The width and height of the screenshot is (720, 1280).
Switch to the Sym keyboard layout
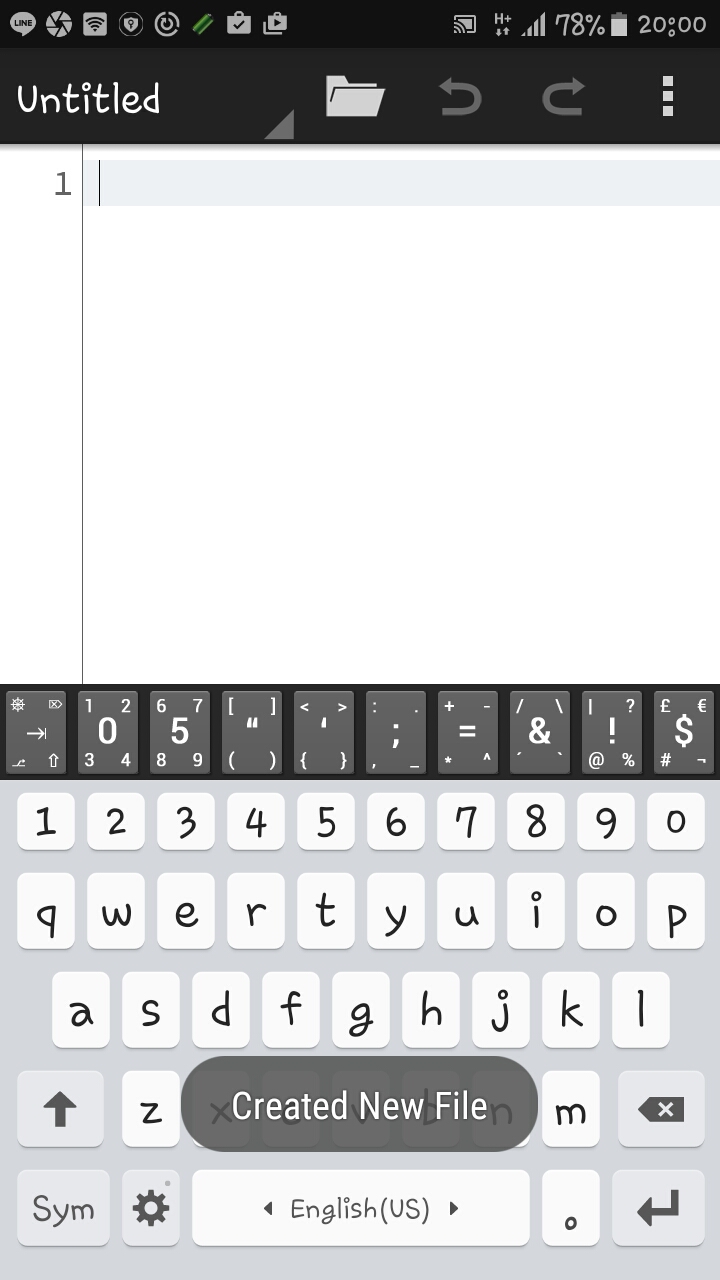point(63,1208)
